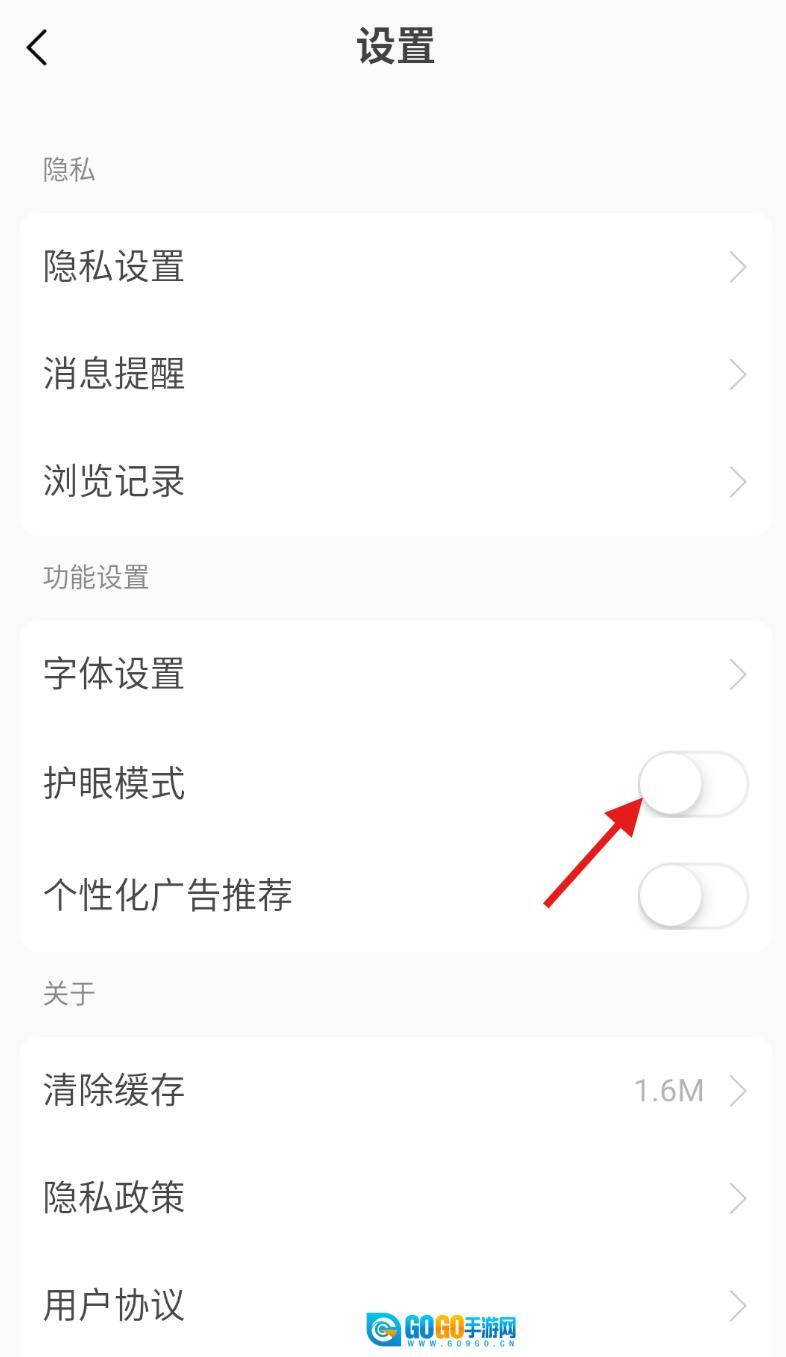Open 隐私设置 row
786x1357 pixels.
click(395, 267)
